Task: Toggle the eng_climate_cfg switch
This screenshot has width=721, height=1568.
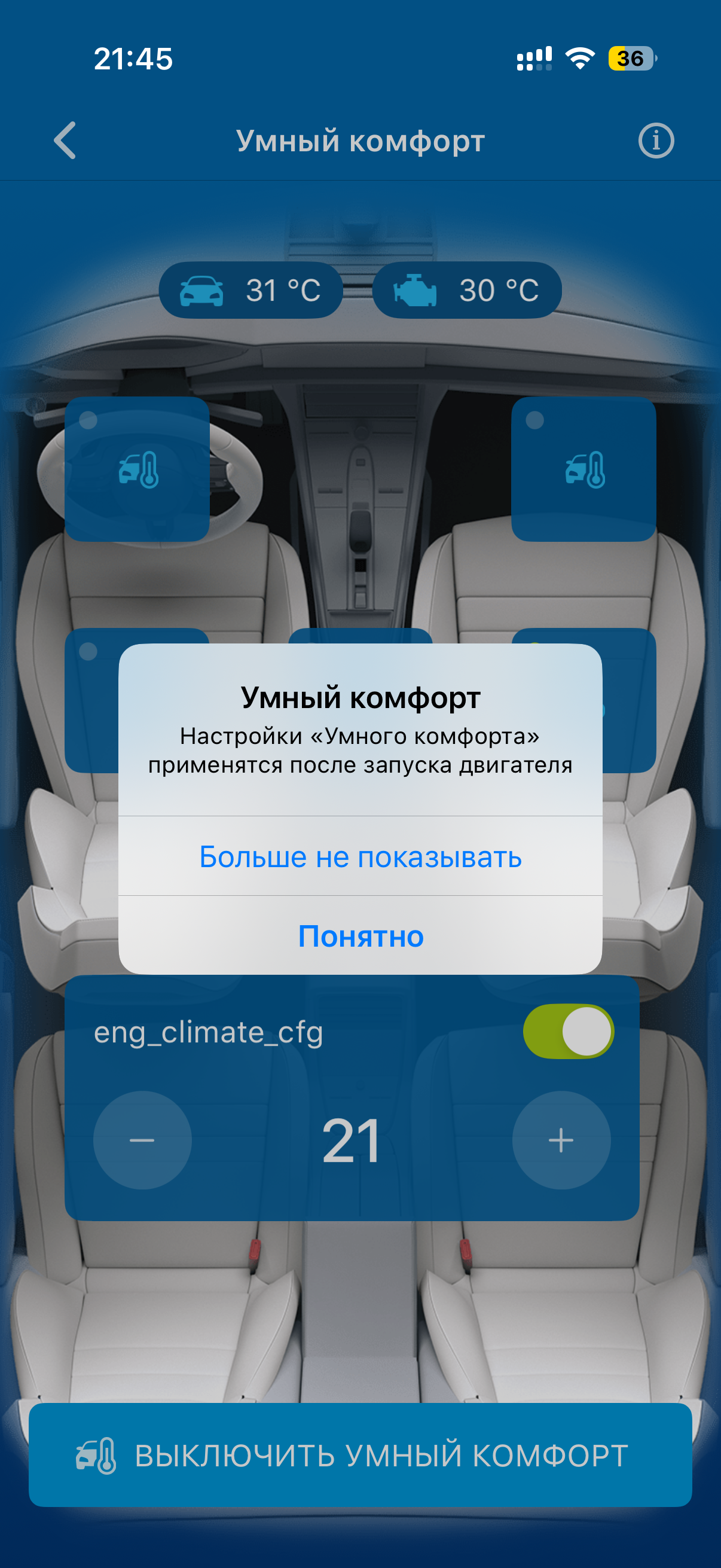Action: coord(569,1031)
